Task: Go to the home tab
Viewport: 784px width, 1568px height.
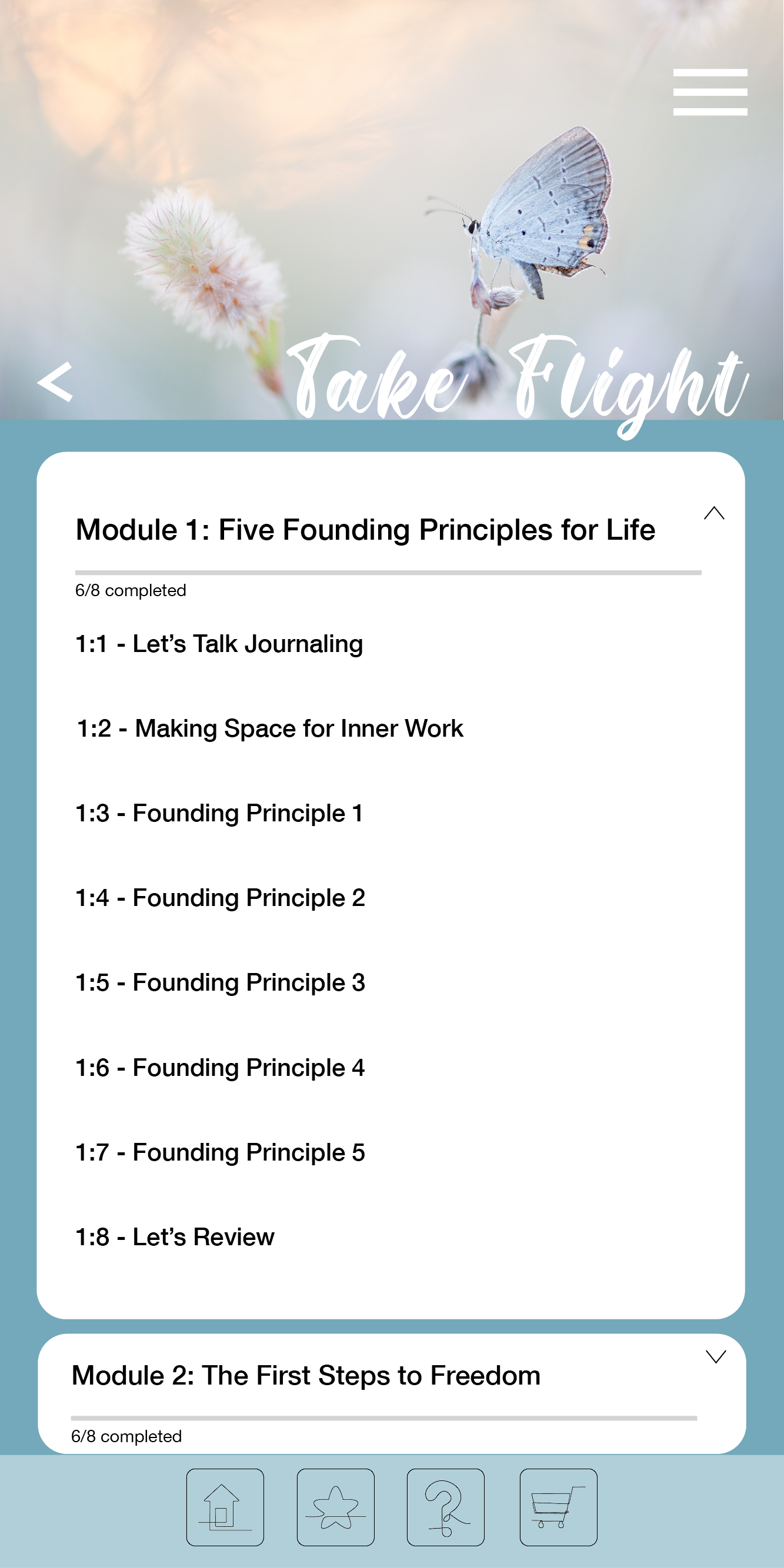Action: (225, 1507)
